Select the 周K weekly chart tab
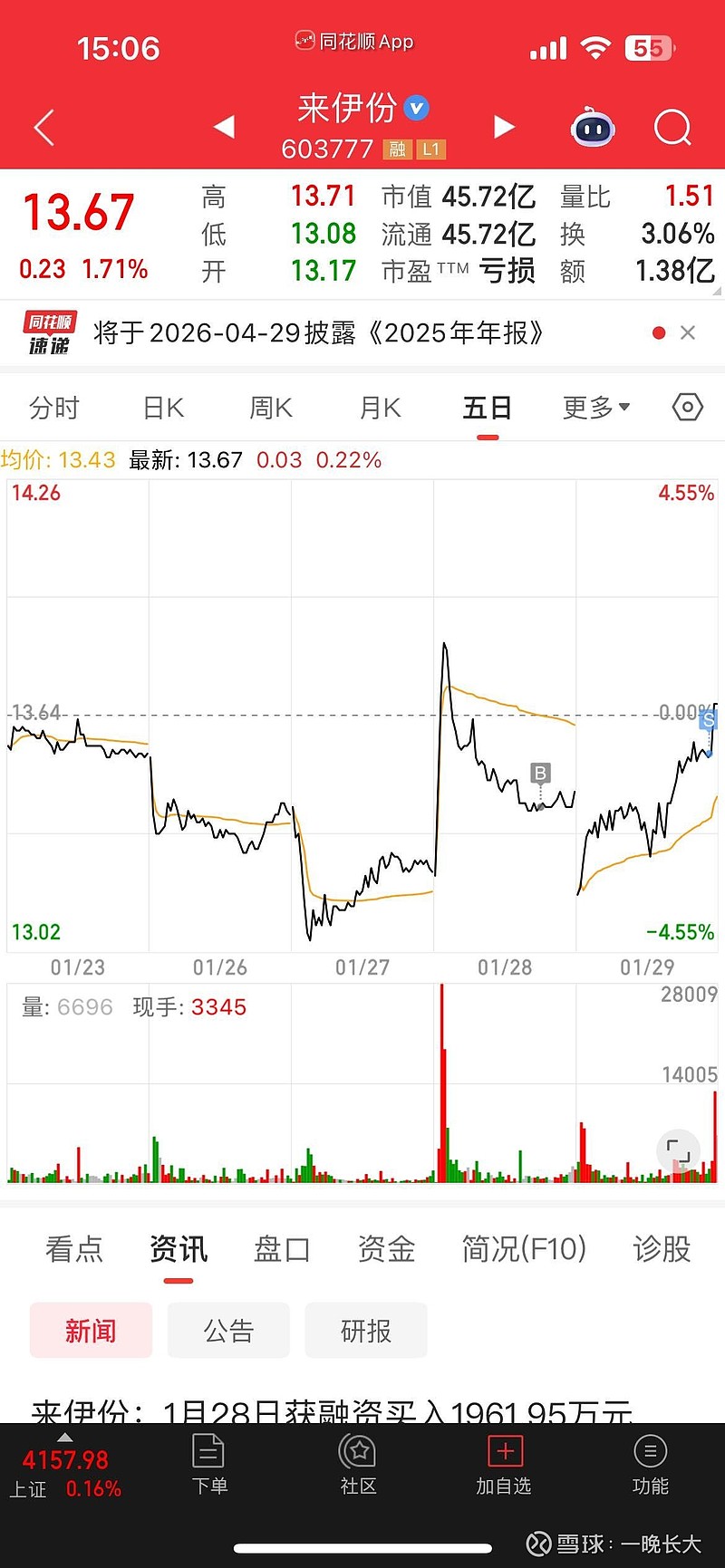725x1568 pixels. point(269,407)
